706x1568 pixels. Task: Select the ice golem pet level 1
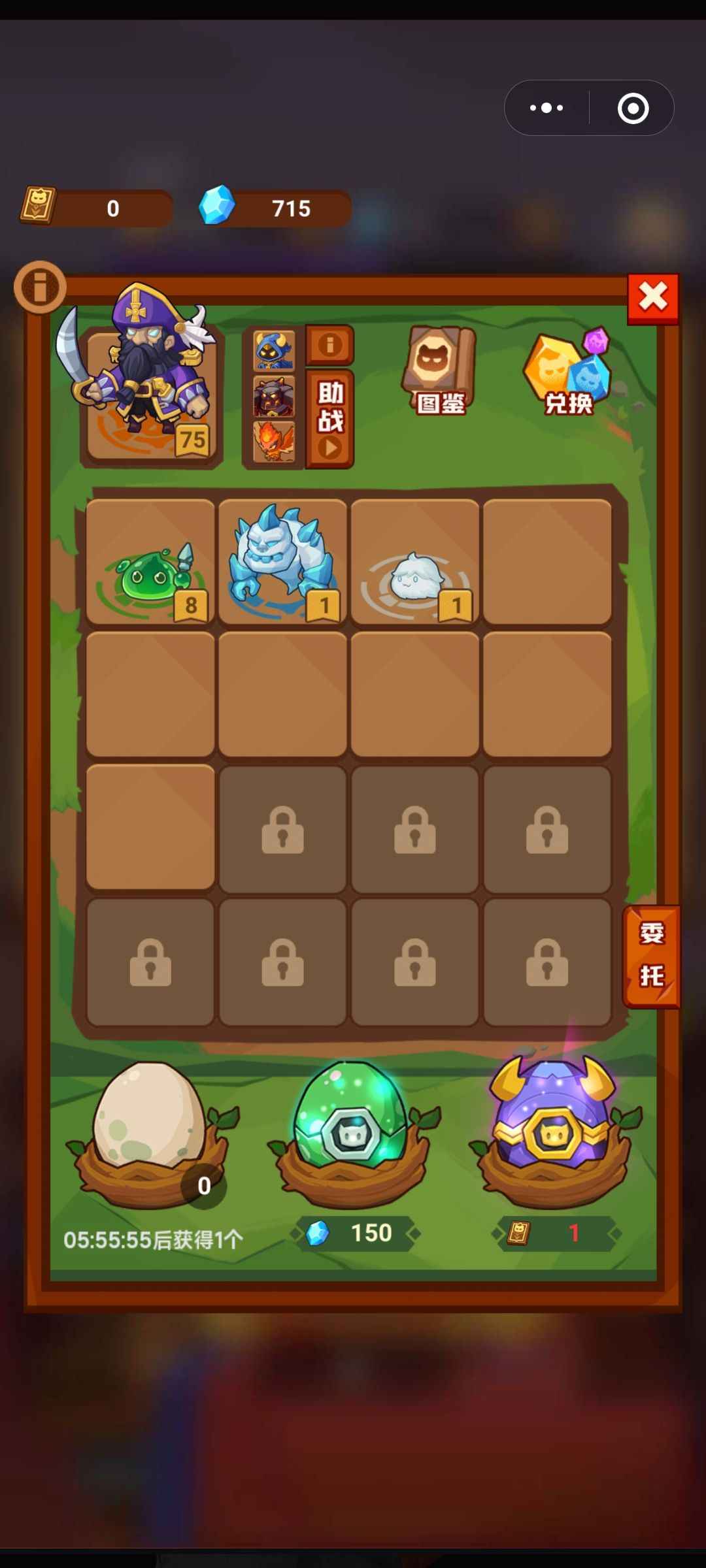pos(282,563)
